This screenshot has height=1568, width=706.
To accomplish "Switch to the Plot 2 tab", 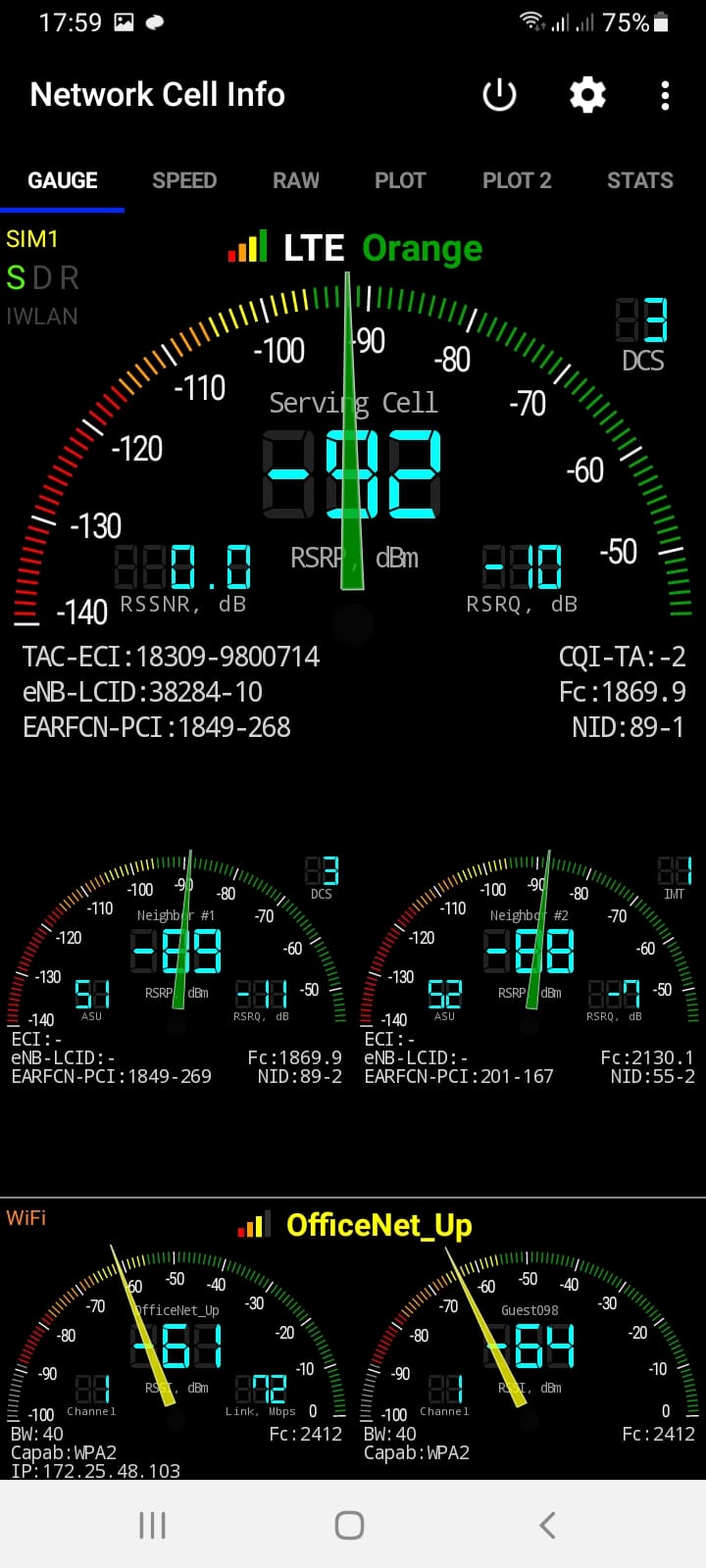I will [517, 180].
